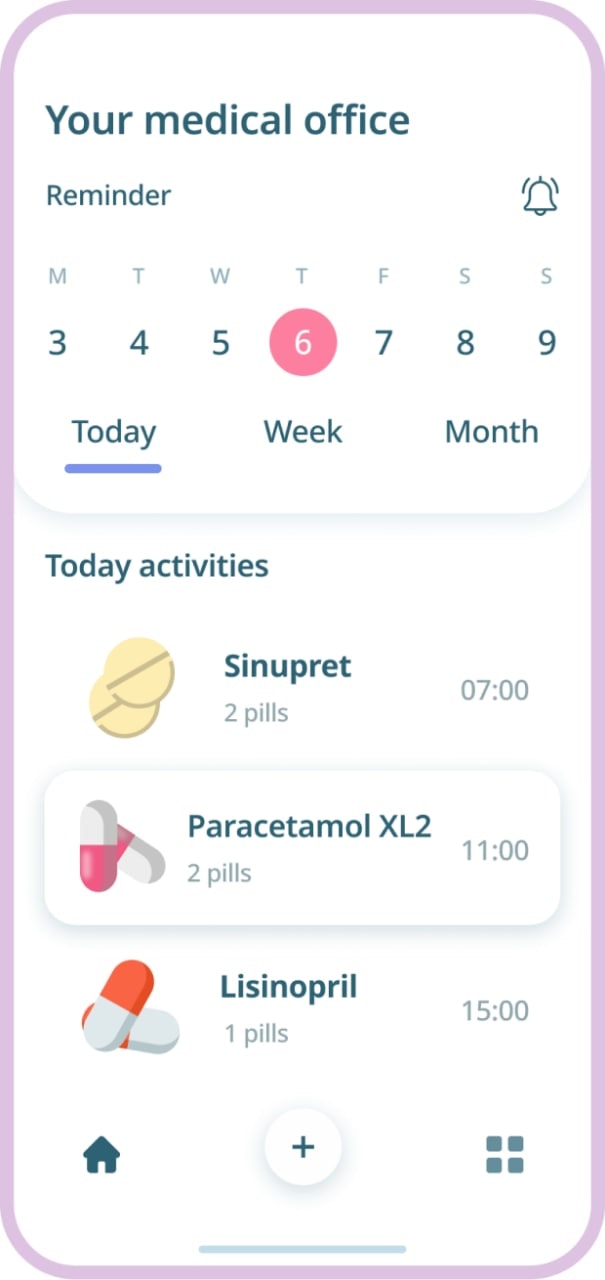Open the reminder notifications bell
The height and width of the screenshot is (1280, 605).
point(540,195)
